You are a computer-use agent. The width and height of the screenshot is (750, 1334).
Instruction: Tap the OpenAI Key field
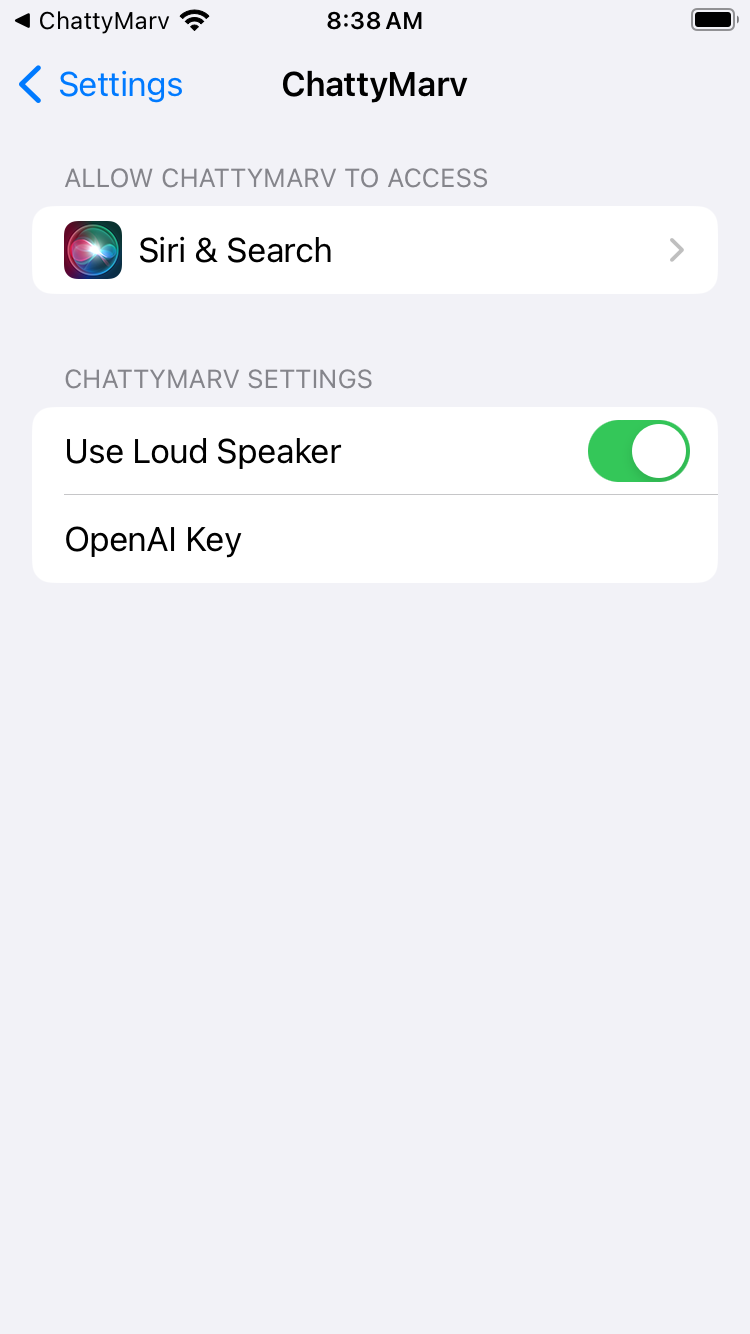point(375,539)
